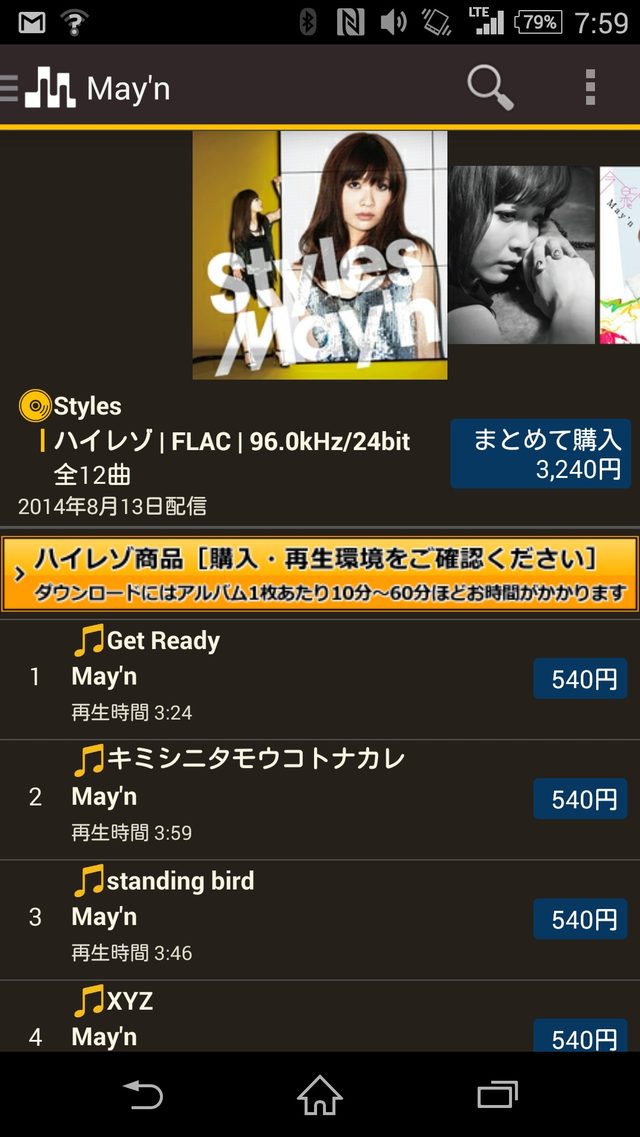Go back with the system back button
This screenshot has height=1137, width=640.
point(143,1095)
